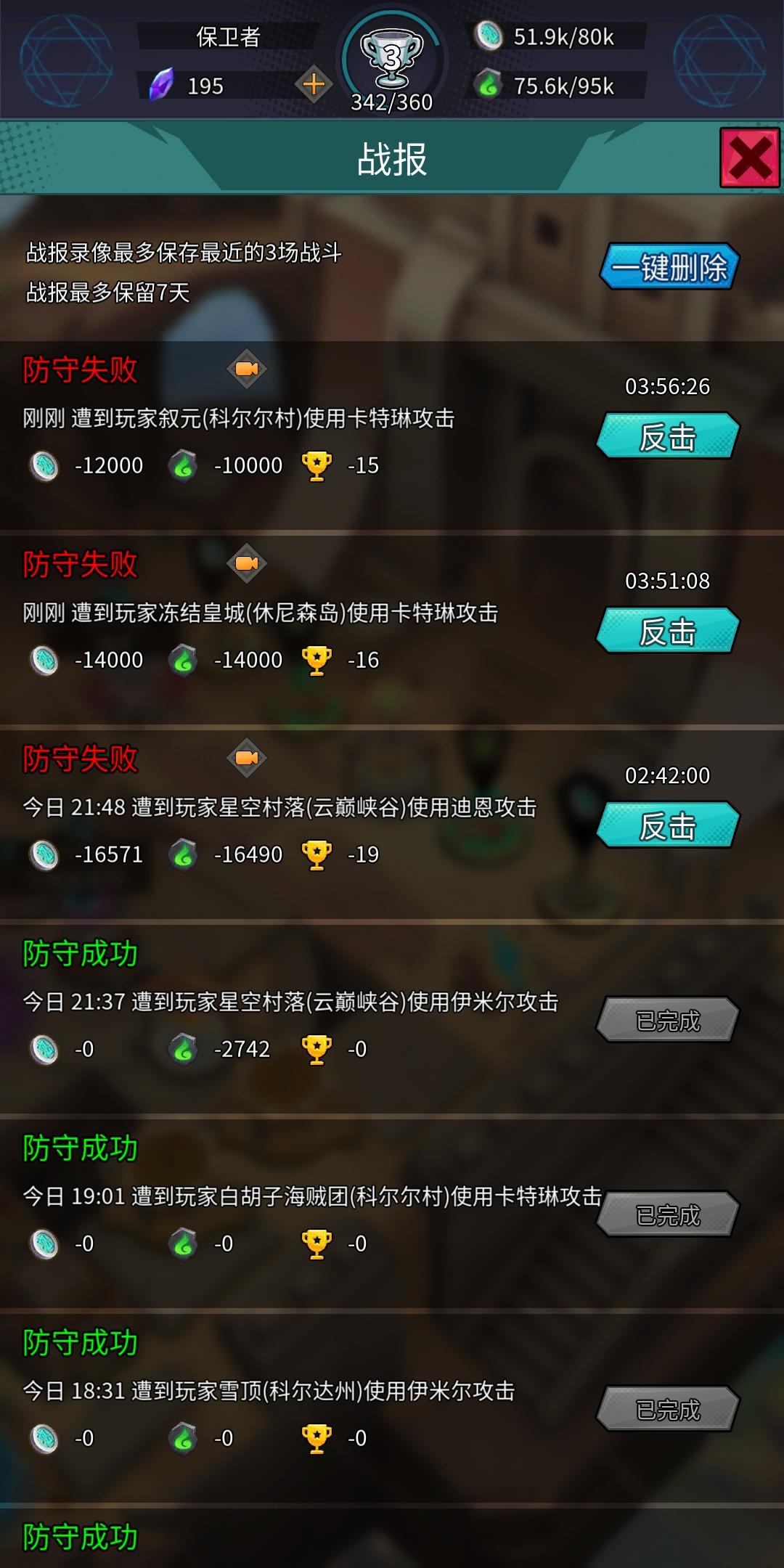The width and height of the screenshot is (784, 1568).
Task: Click 已完成 on the 21:37 defense report
Action: coord(666,1020)
